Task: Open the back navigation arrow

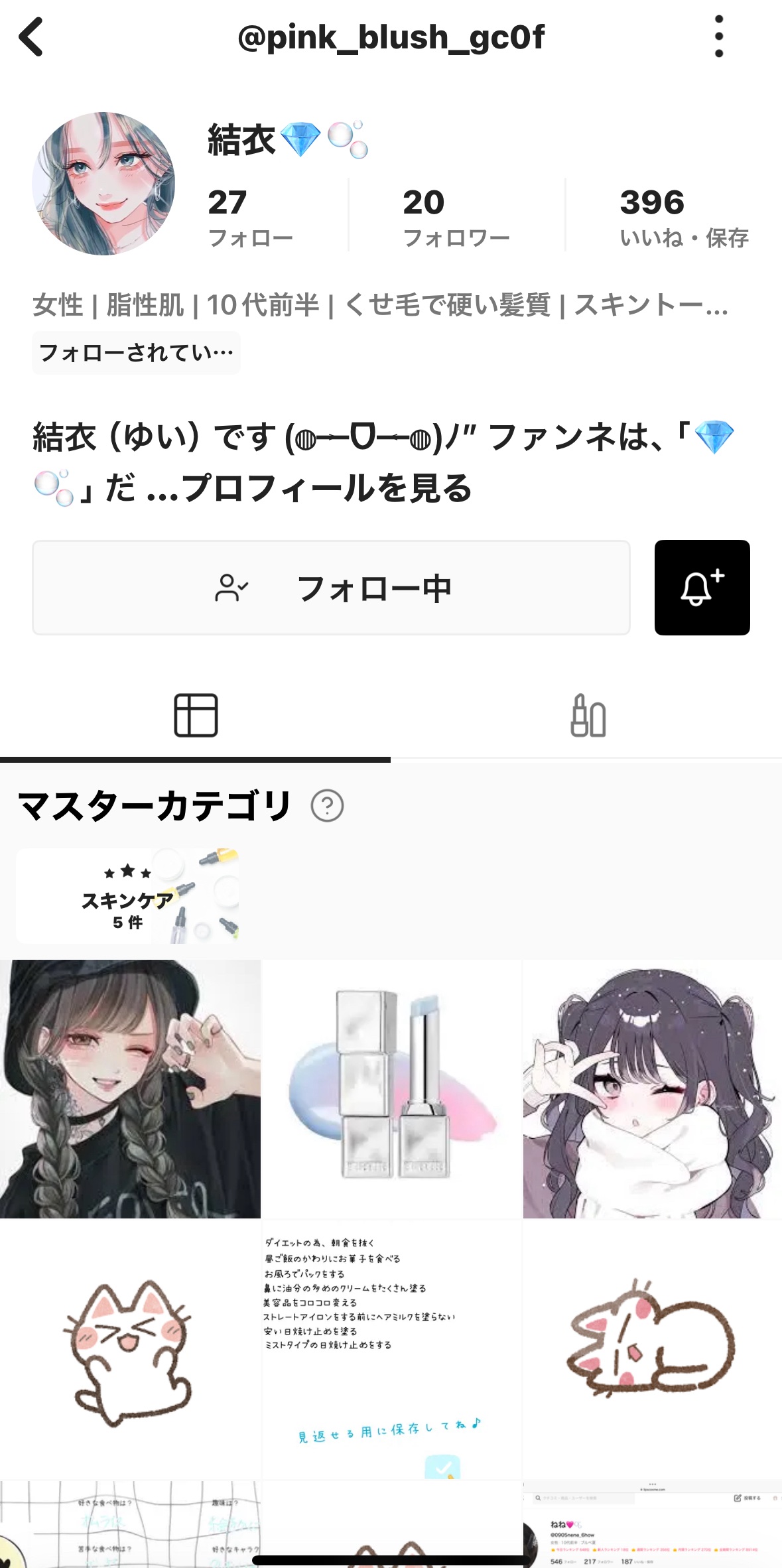Action: [x=31, y=37]
